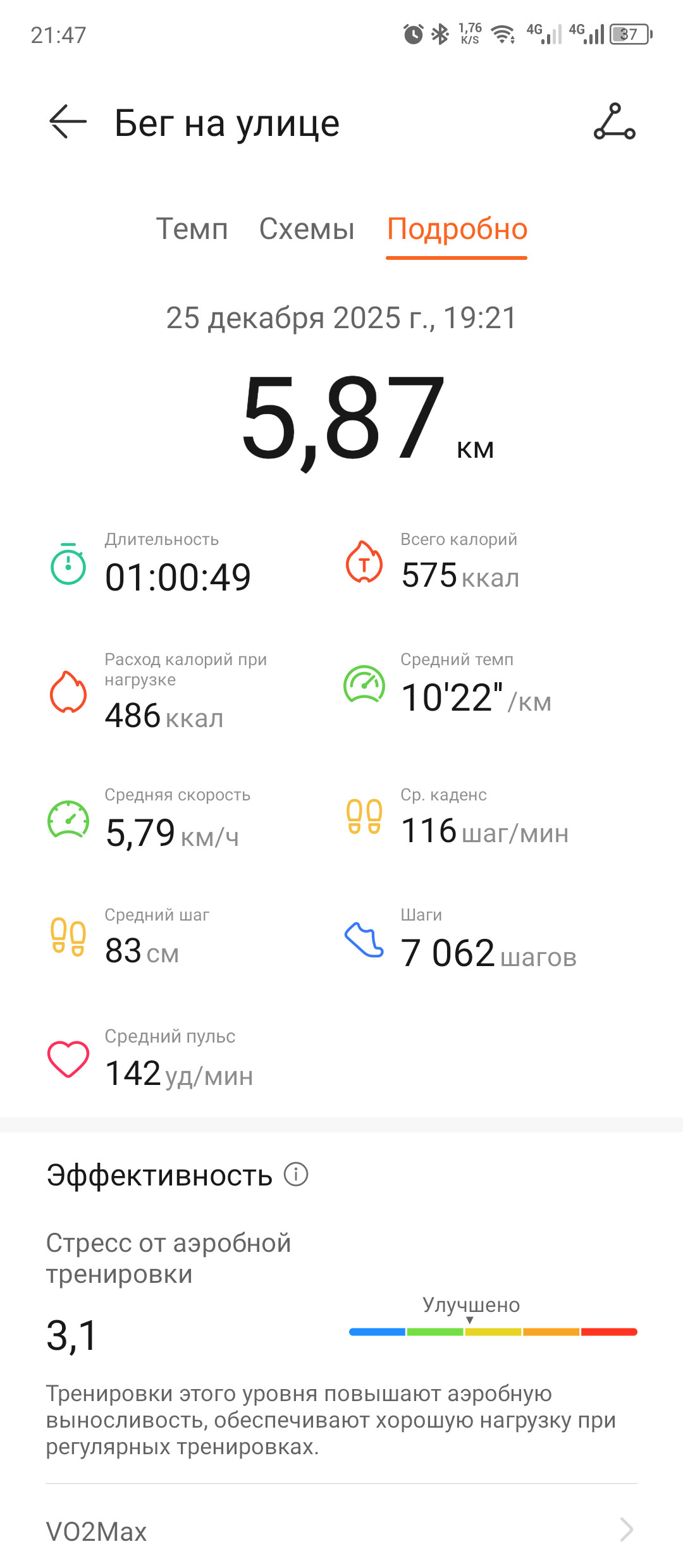This screenshot has width=683, height=1568.
Task: Open the info icon next to Эффективность
Action: point(295,1174)
